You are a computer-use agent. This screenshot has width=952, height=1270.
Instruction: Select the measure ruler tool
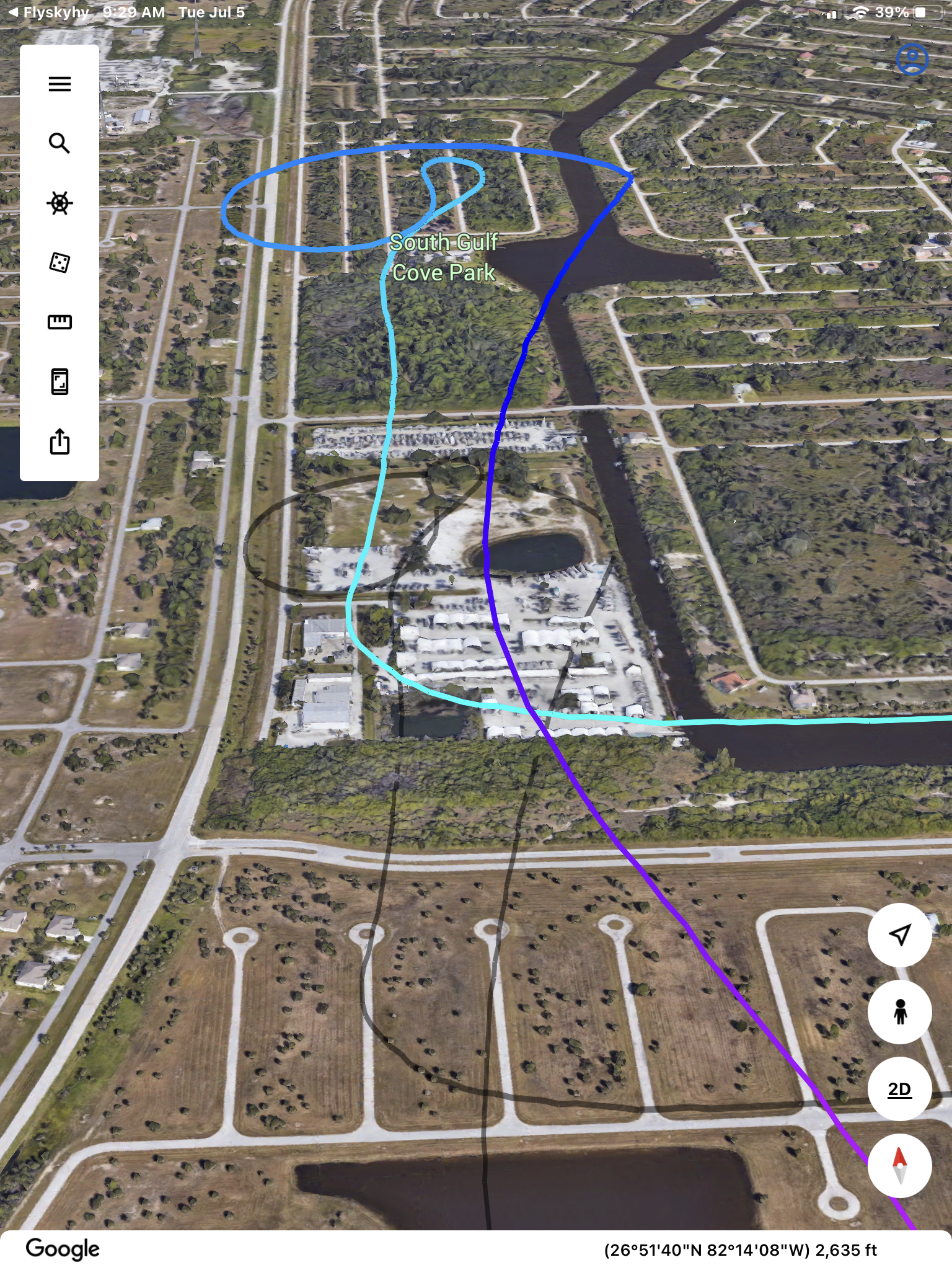pyautogui.click(x=59, y=322)
